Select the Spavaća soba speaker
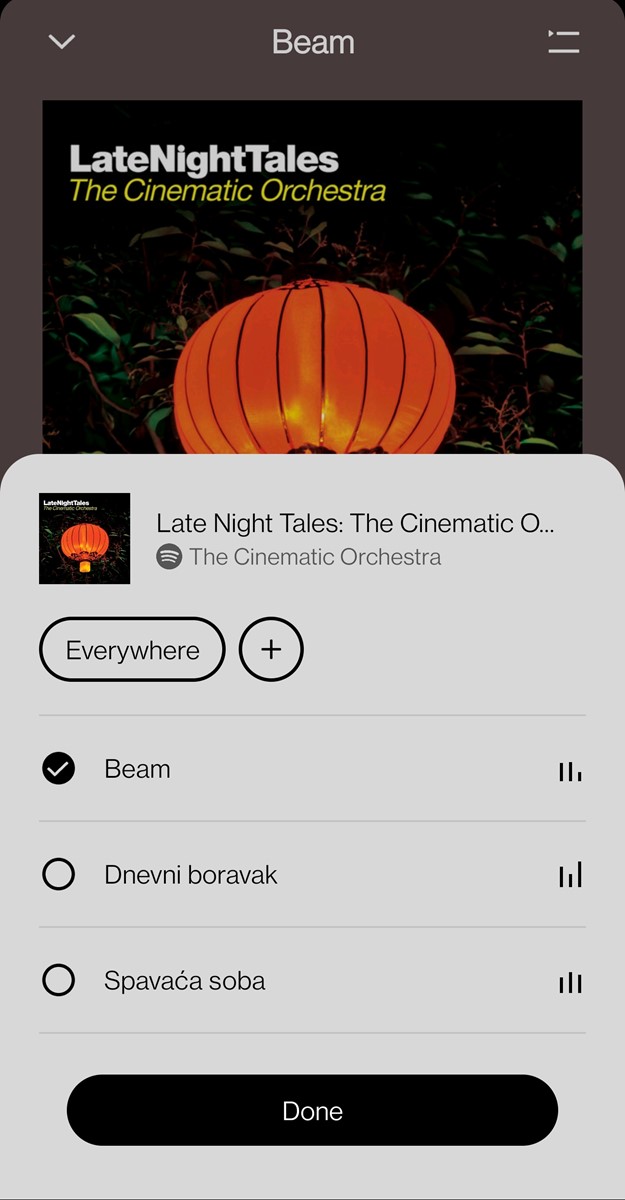 [59, 981]
